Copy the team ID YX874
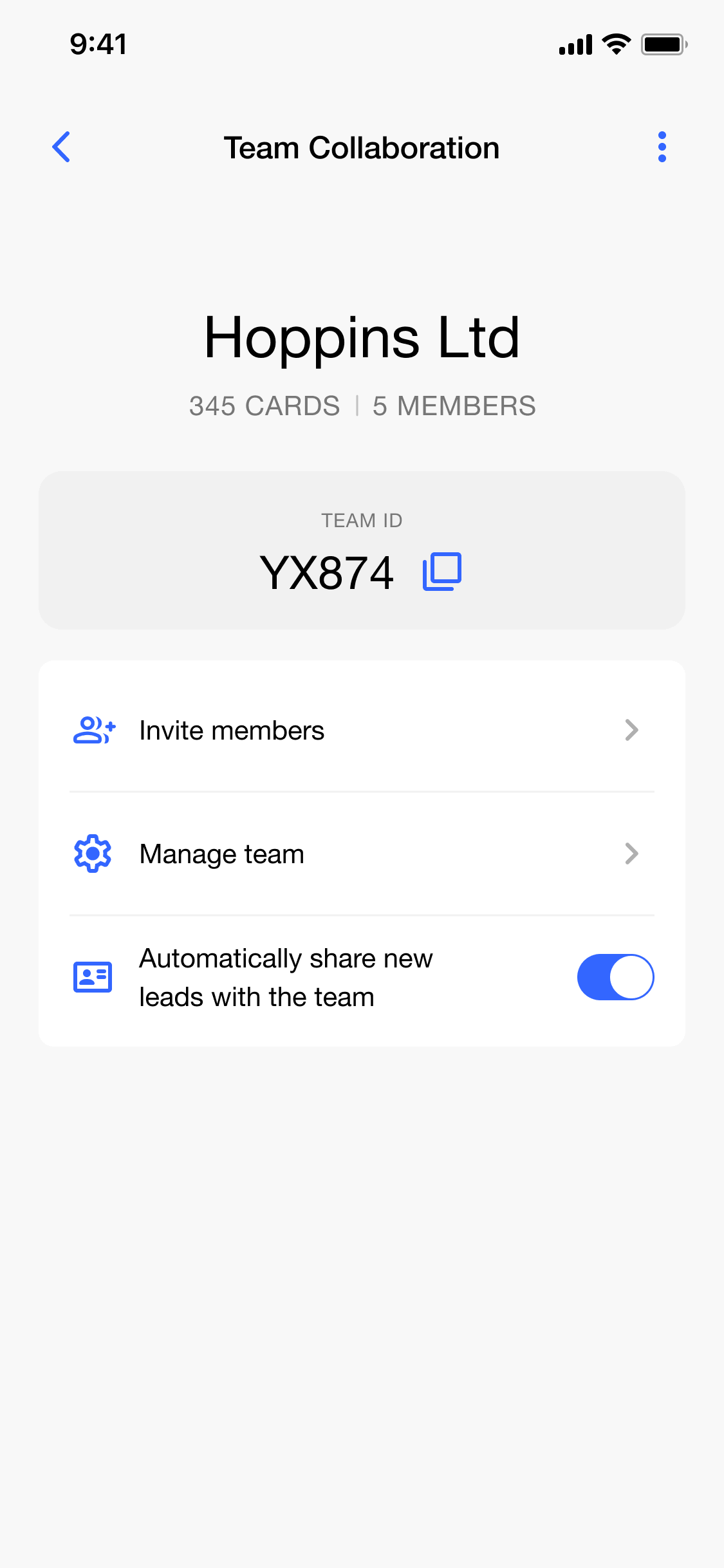Screen dimensions: 724x1568 (x=442, y=572)
